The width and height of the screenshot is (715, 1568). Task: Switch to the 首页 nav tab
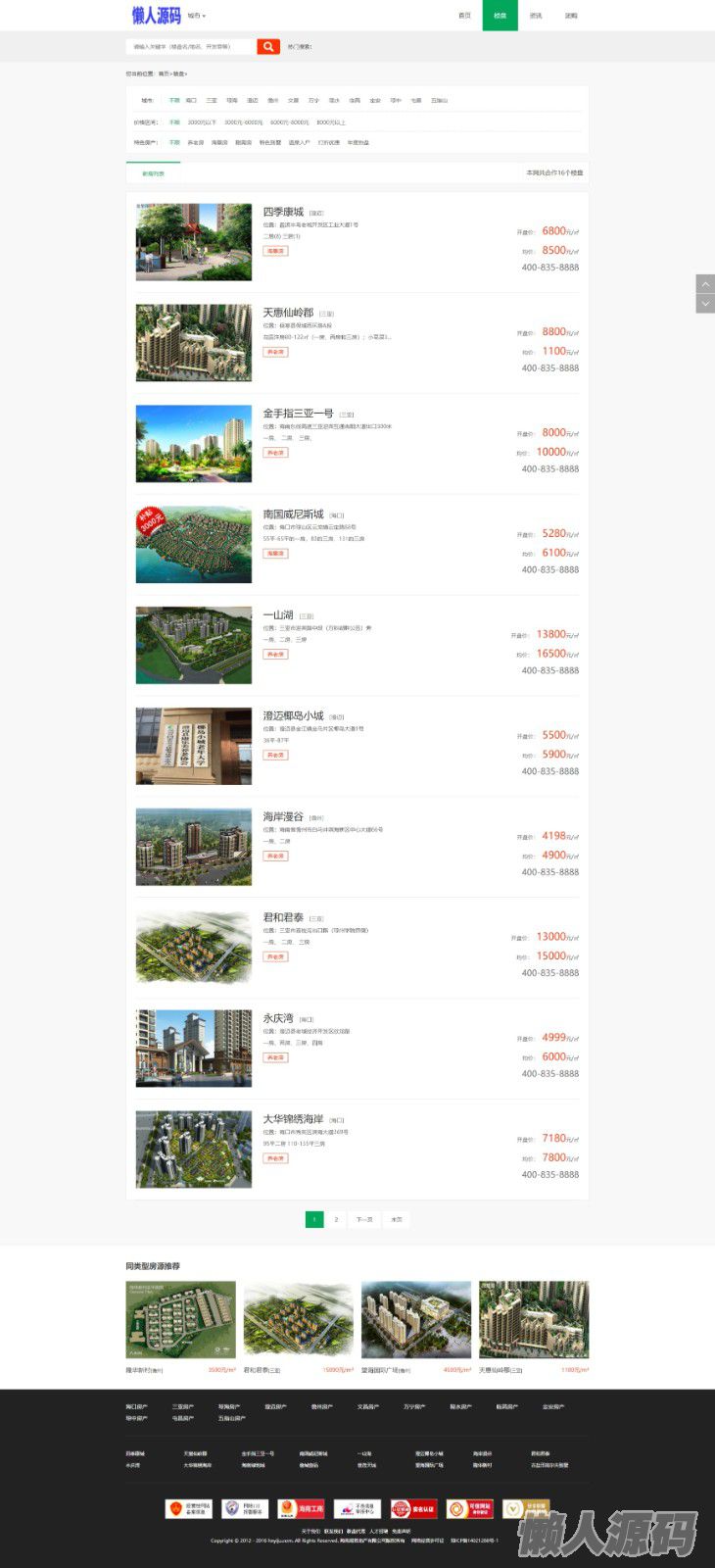tap(464, 16)
